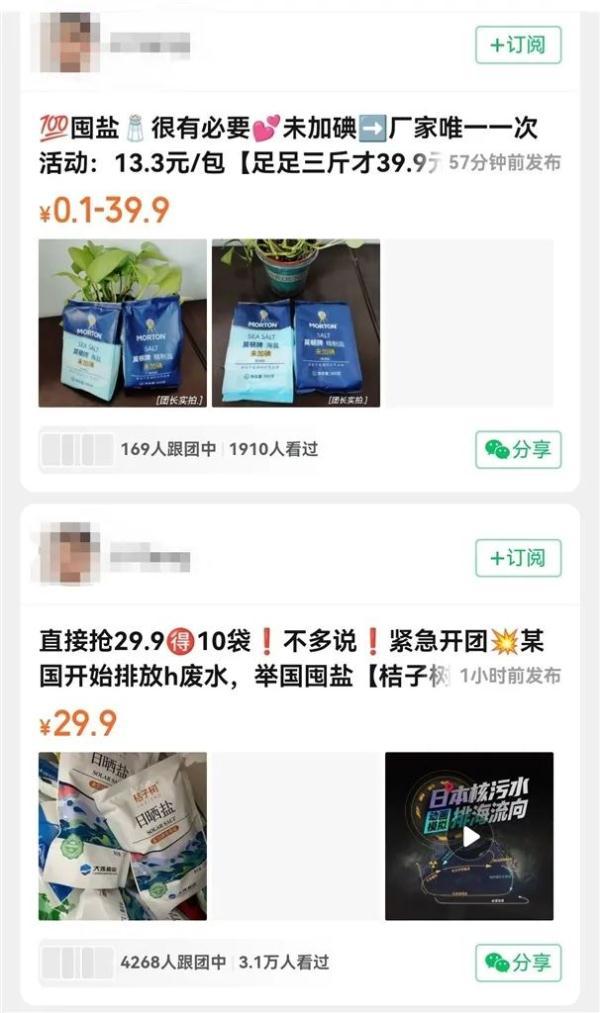Share the 29.9 ten-bag salt group-buy

(x=518, y=962)
